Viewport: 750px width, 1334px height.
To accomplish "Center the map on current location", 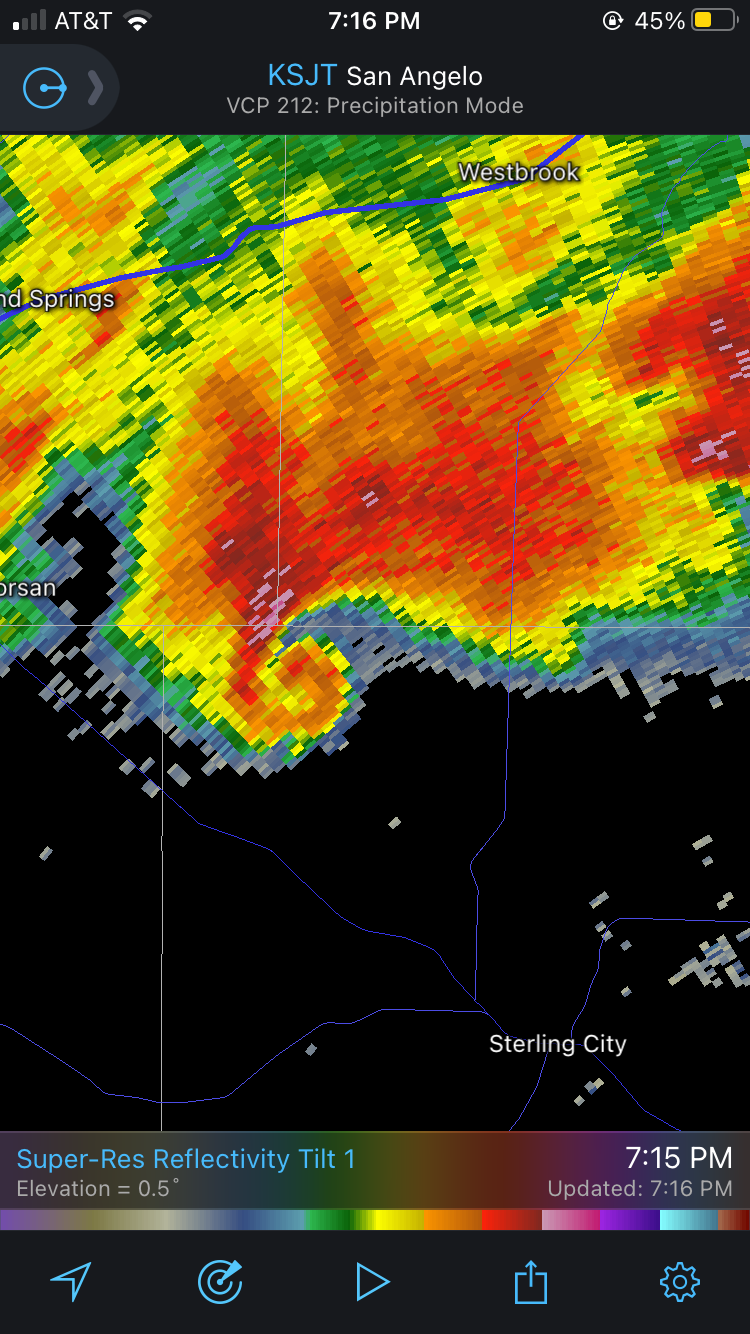I will tap(71, 1282).
